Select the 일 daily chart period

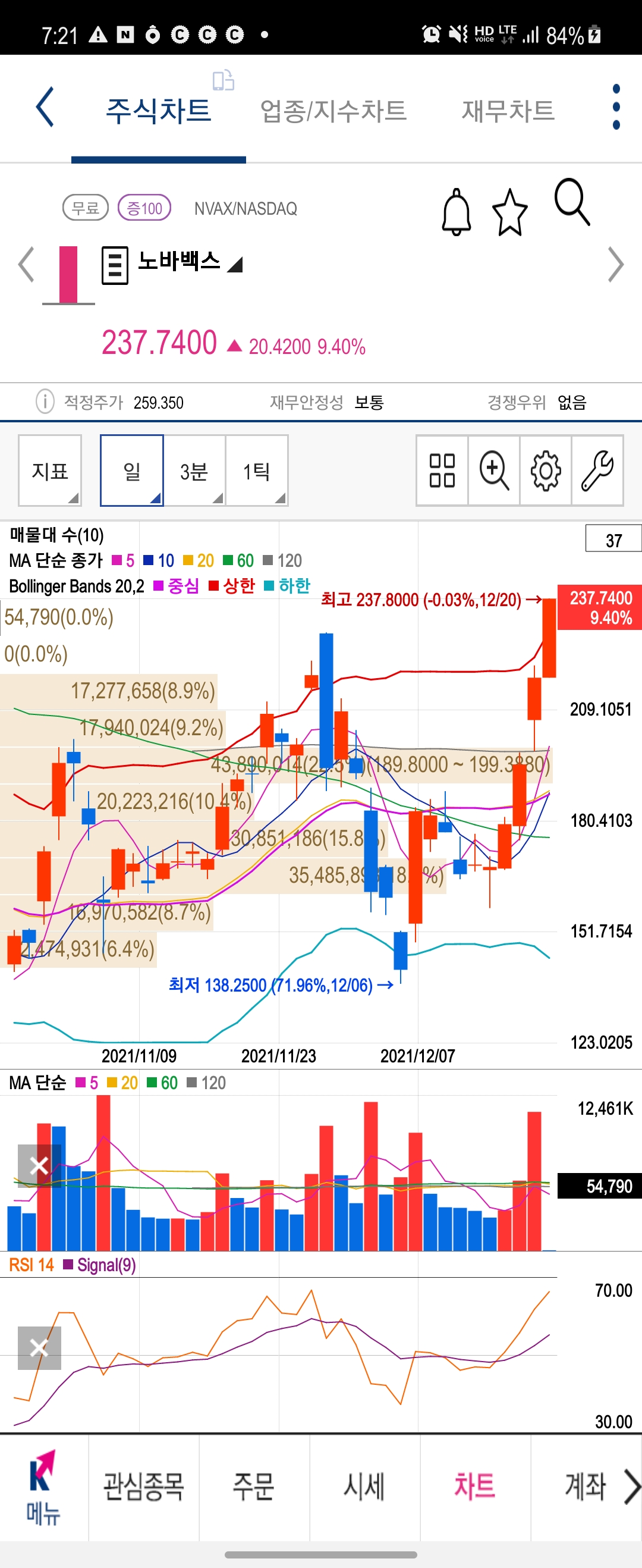(132, 471)
